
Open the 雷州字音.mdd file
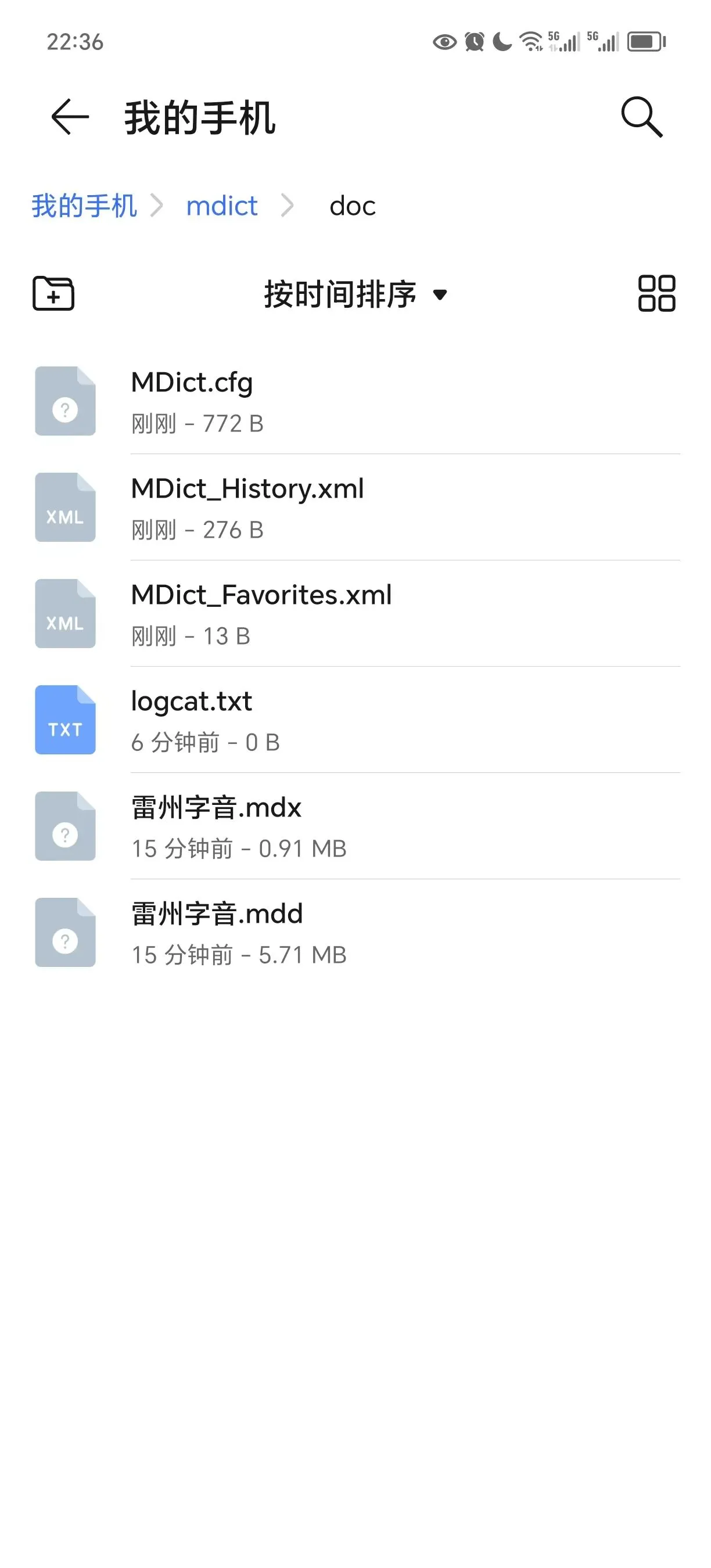[x=355, y=933]
